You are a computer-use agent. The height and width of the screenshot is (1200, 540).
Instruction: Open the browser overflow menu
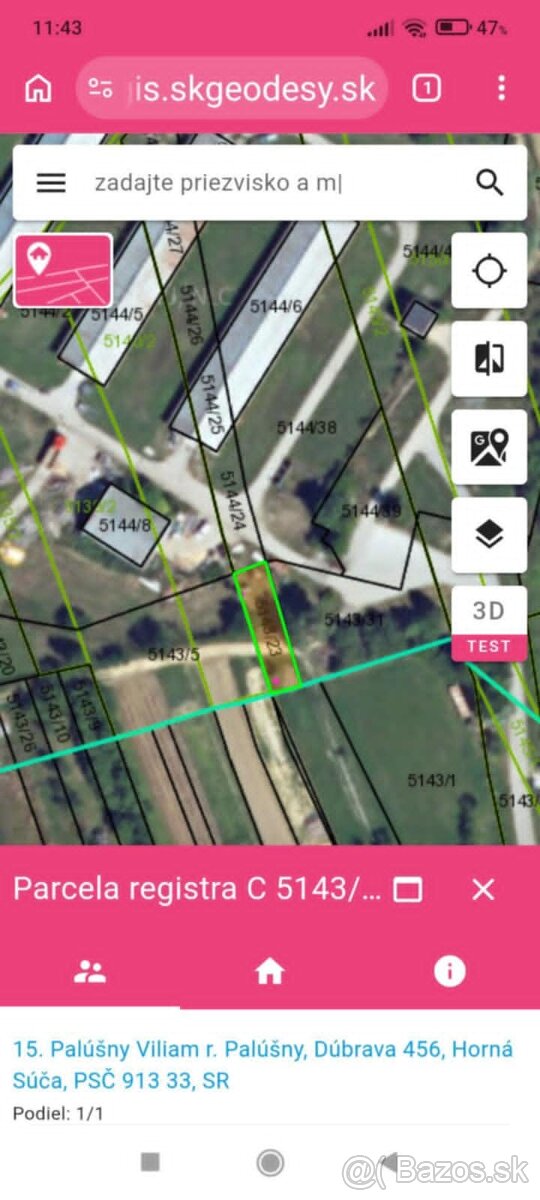click(502, 89)
